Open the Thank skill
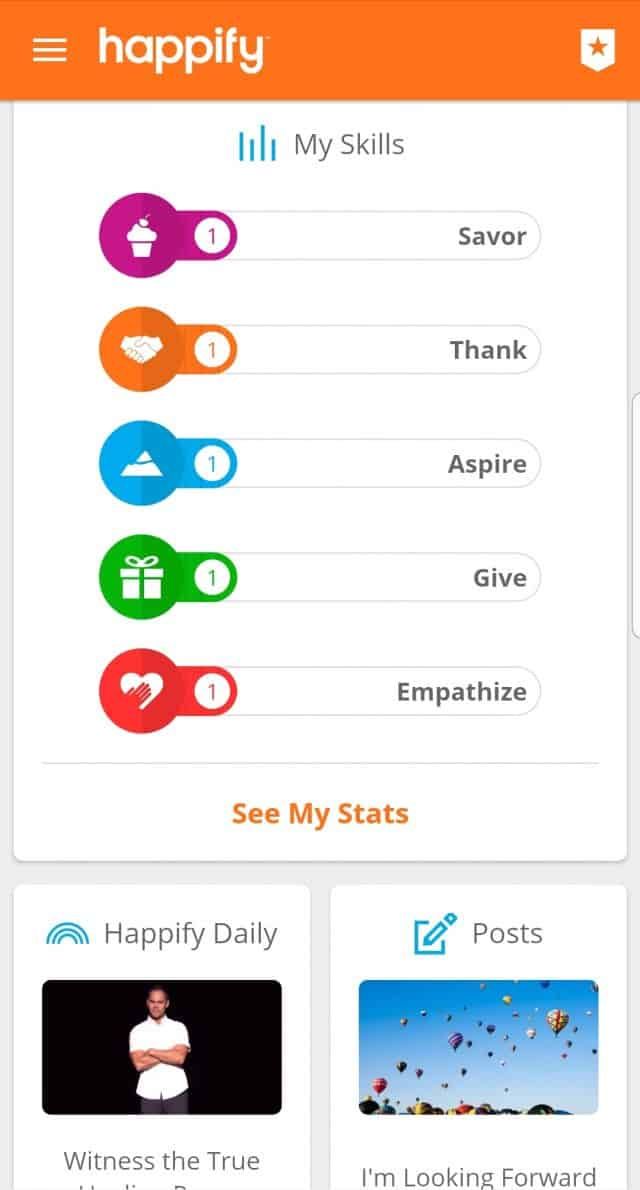The width and height of the screenshot is (640, 1190). 320,350
